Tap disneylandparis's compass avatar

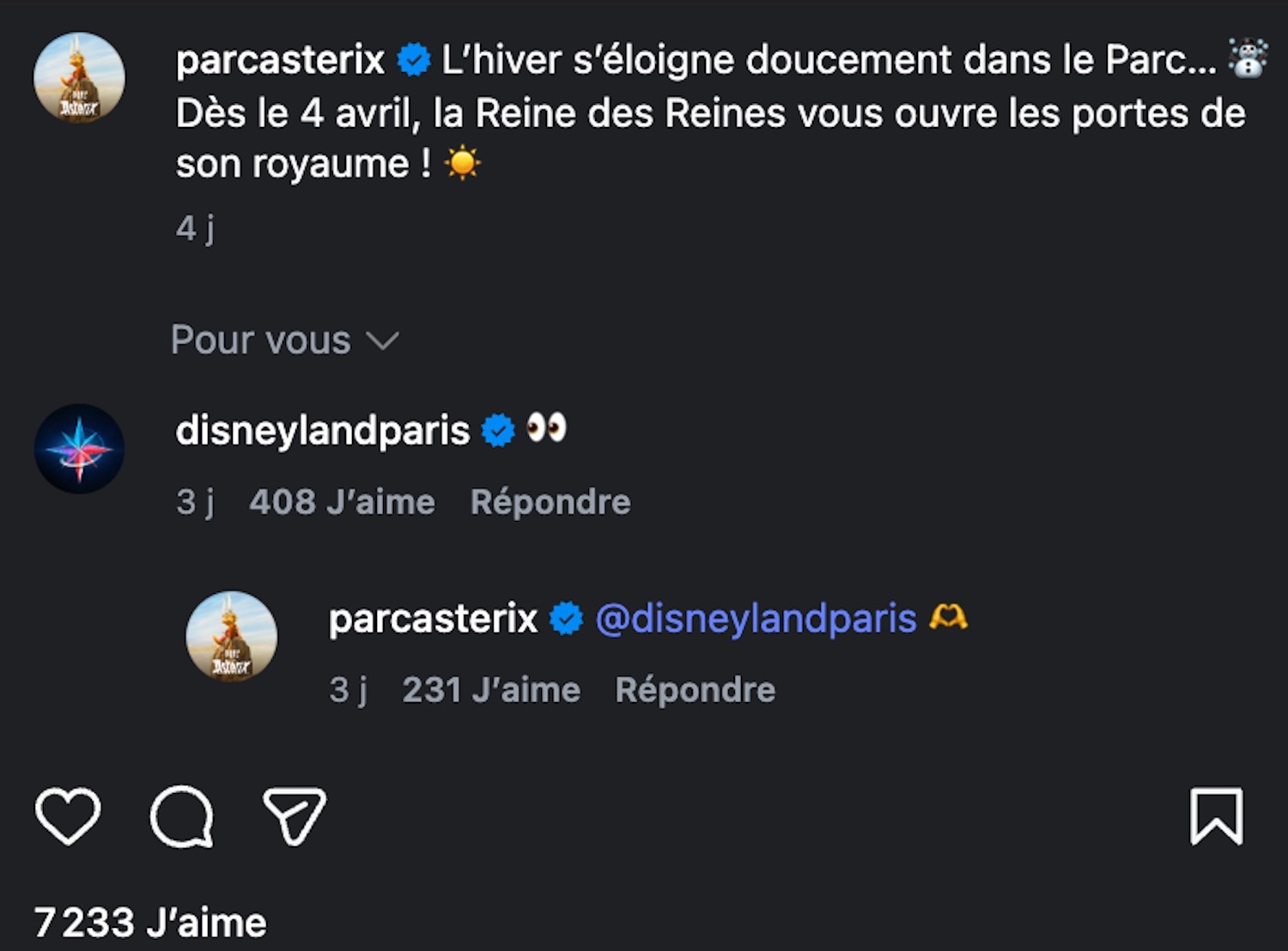(x=79, y=449)
